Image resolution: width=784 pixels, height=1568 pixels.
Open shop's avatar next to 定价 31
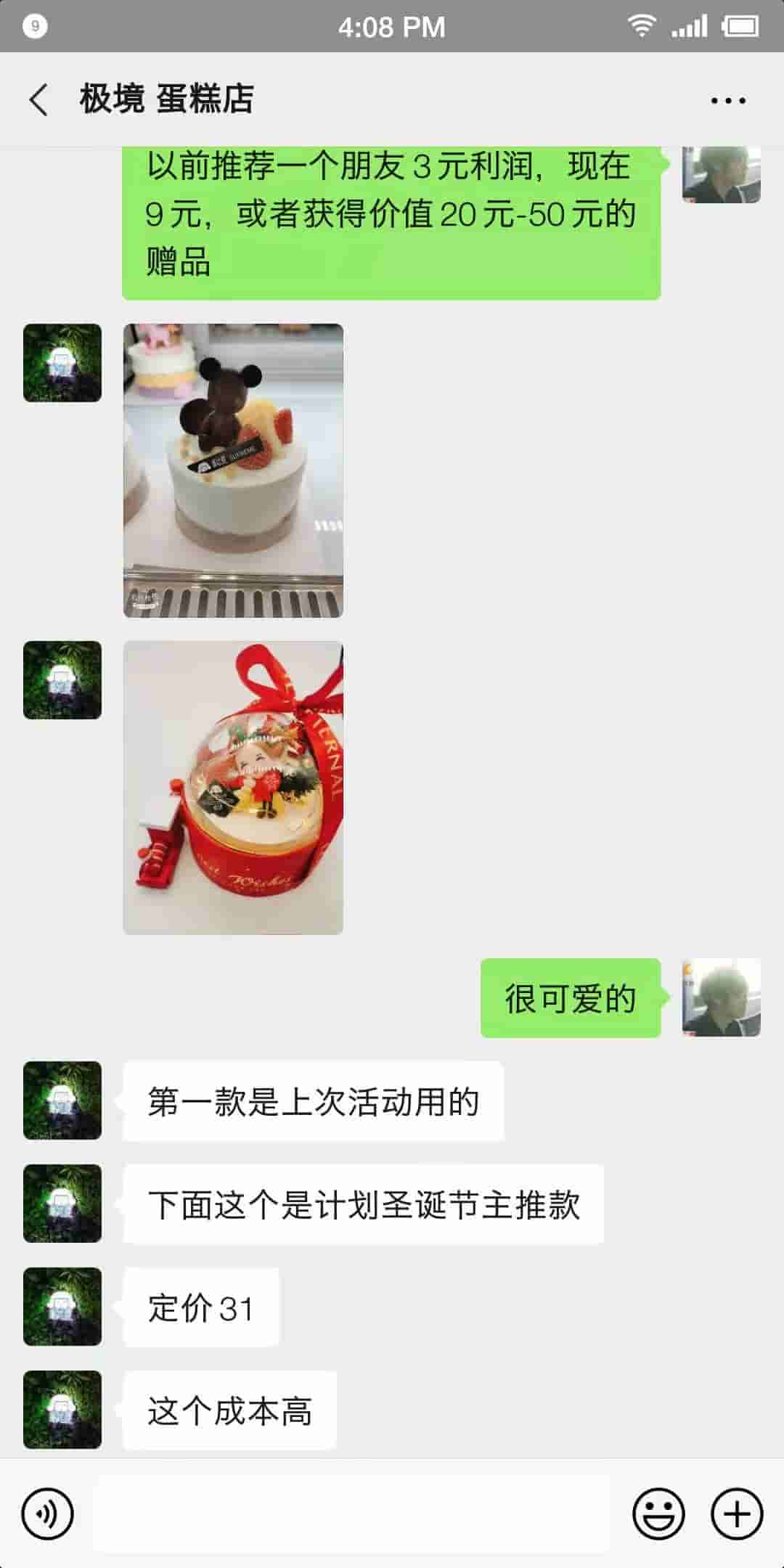pos(62,1307)
